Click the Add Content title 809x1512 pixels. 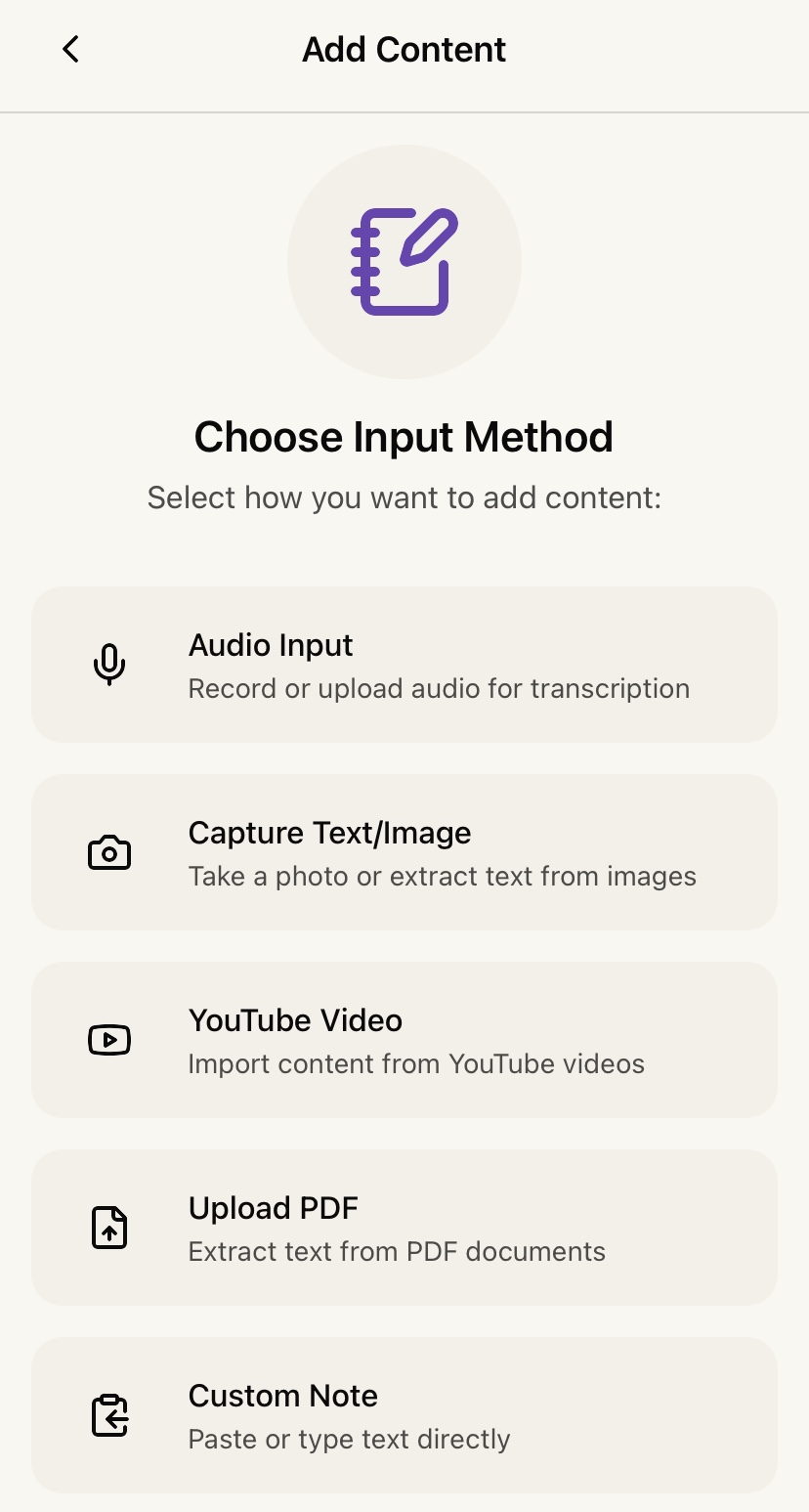[404, 49]
